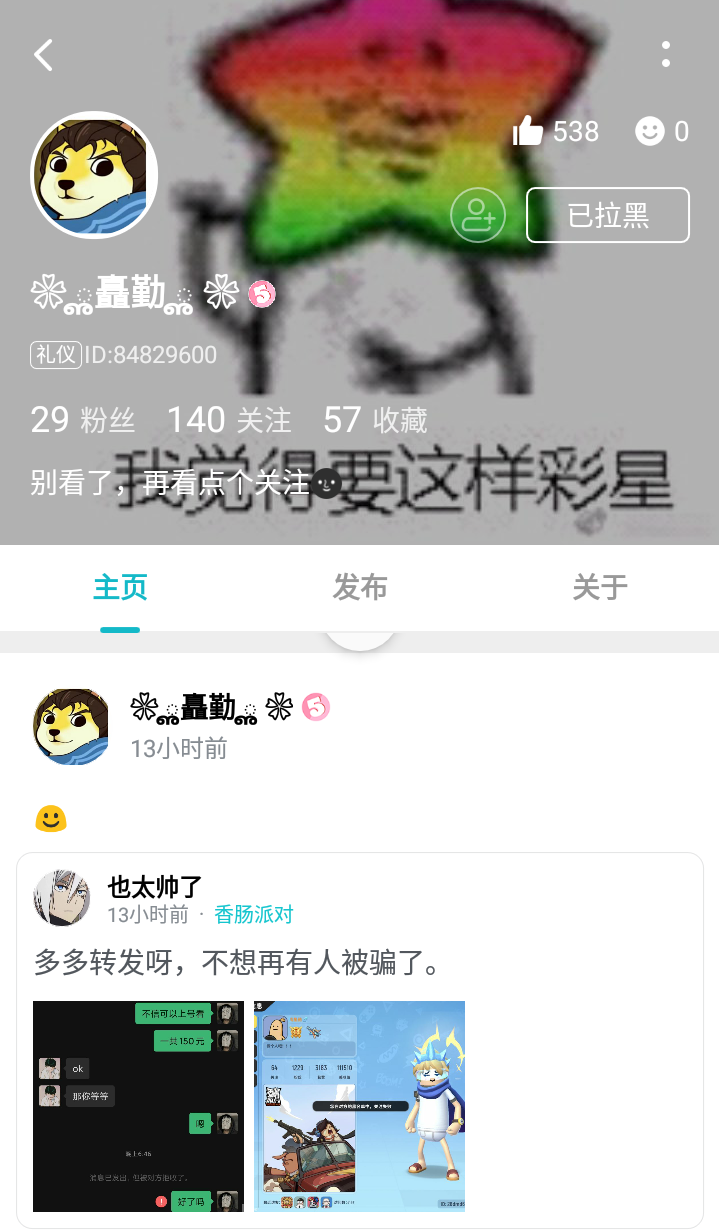Go back using the top-left arrow
719x1230 pixels.
click(x=43, y=54)
